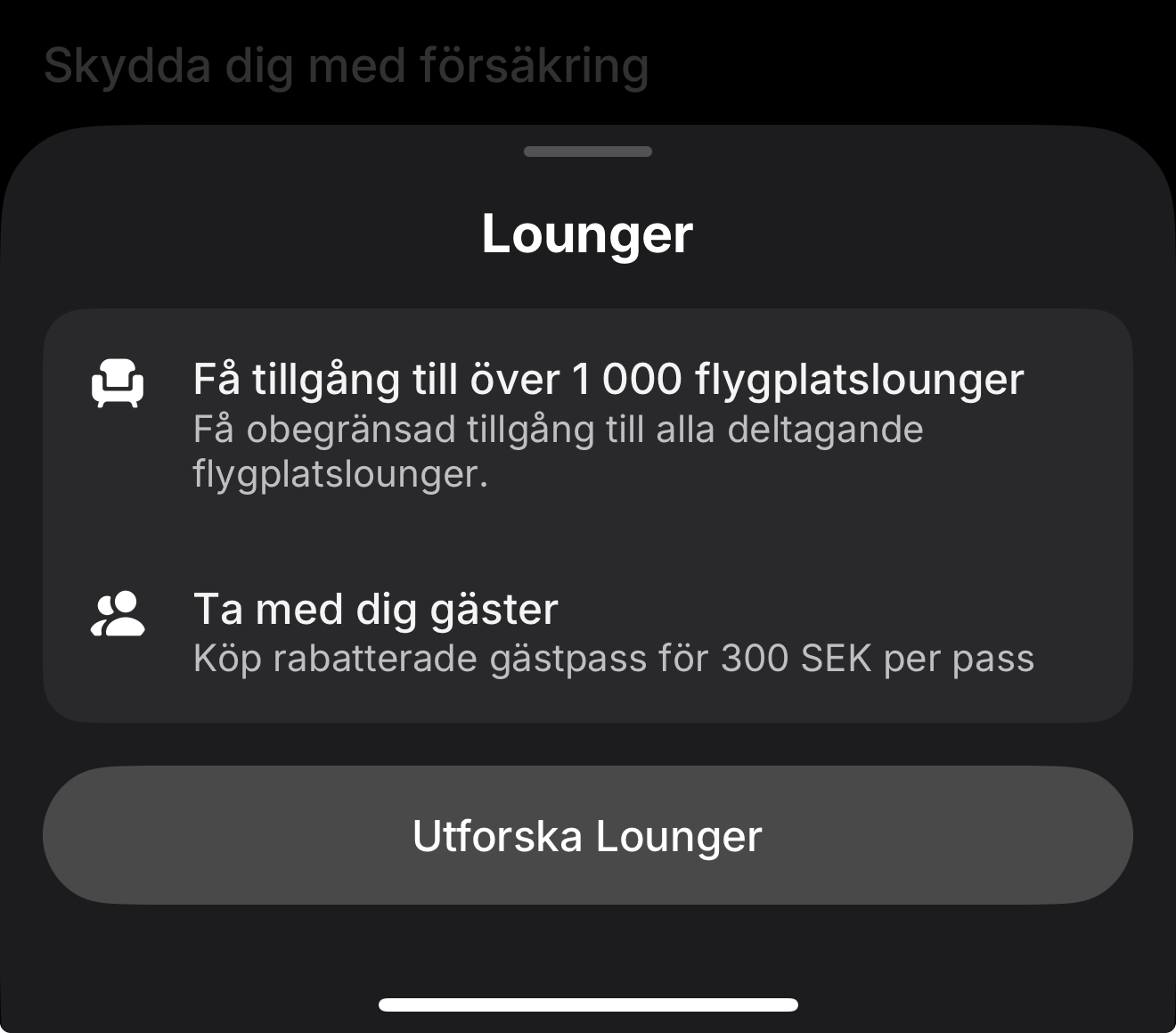Tap the Utforska Lounger button
This screenshot has width=1176, height=1033.
(x=588, y=835)
